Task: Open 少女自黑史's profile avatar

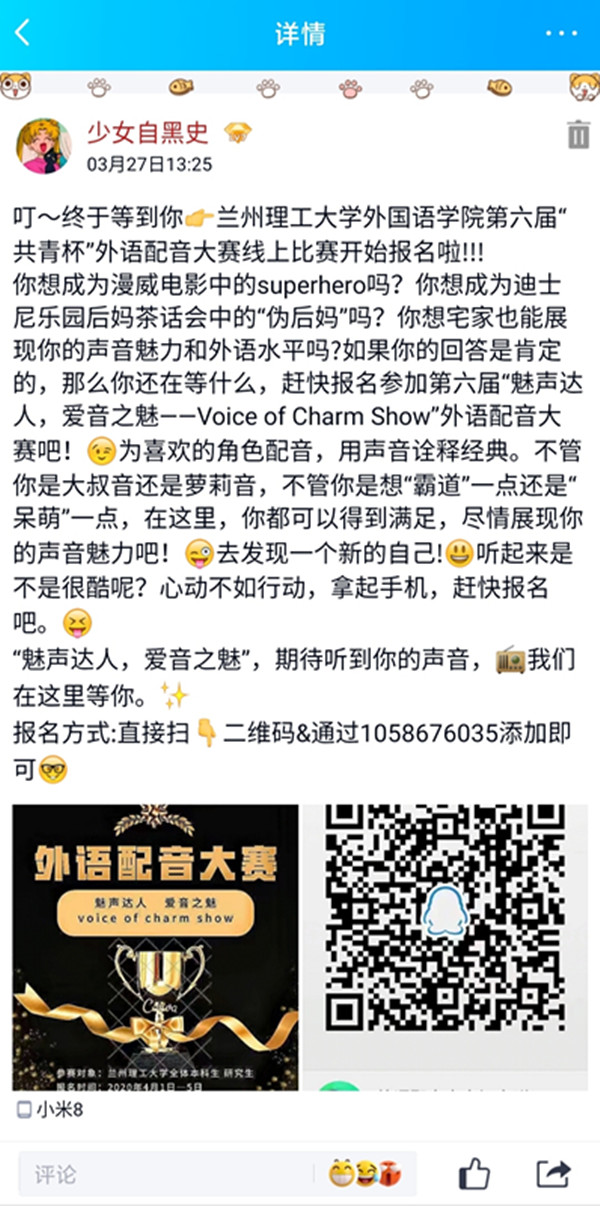Action: (44, 146)
